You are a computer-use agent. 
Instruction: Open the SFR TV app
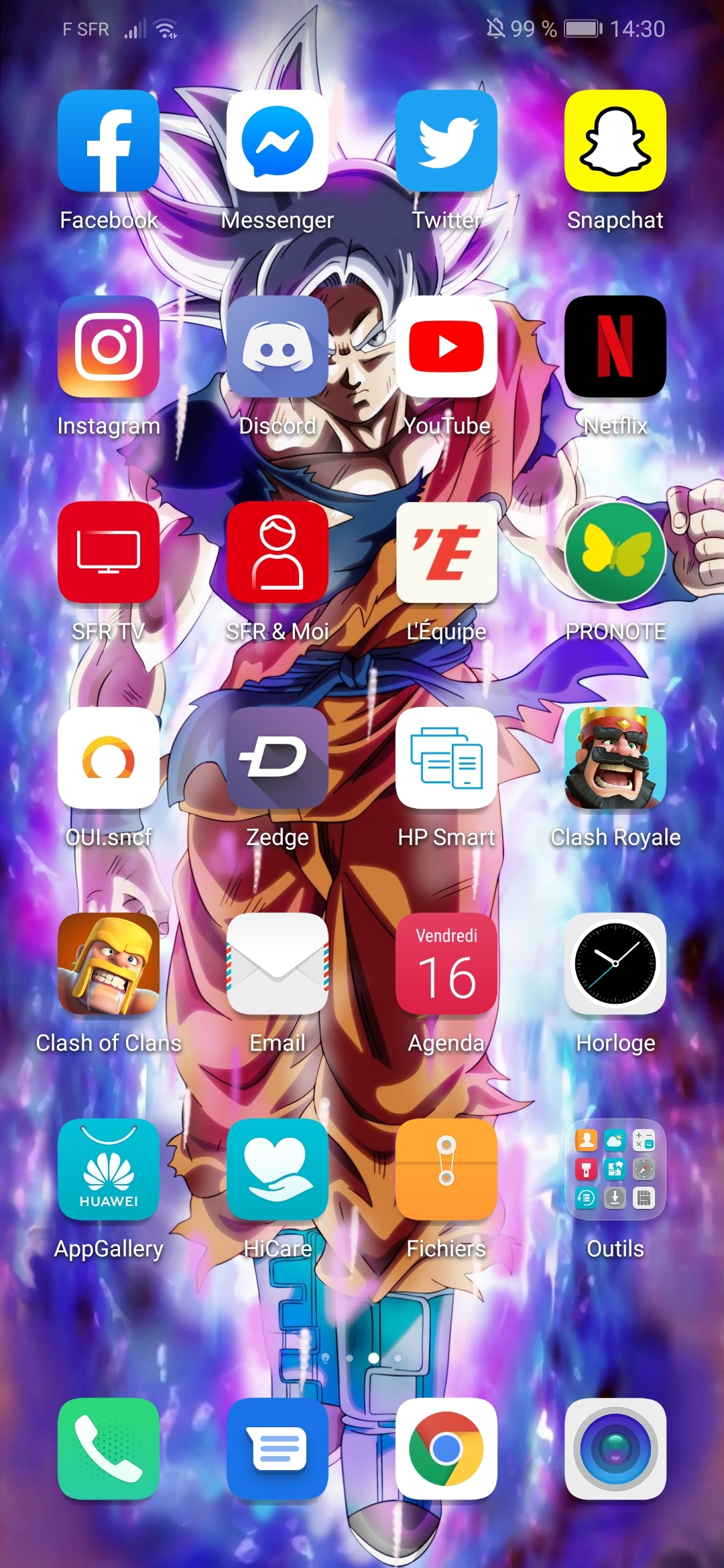(109, 552)
